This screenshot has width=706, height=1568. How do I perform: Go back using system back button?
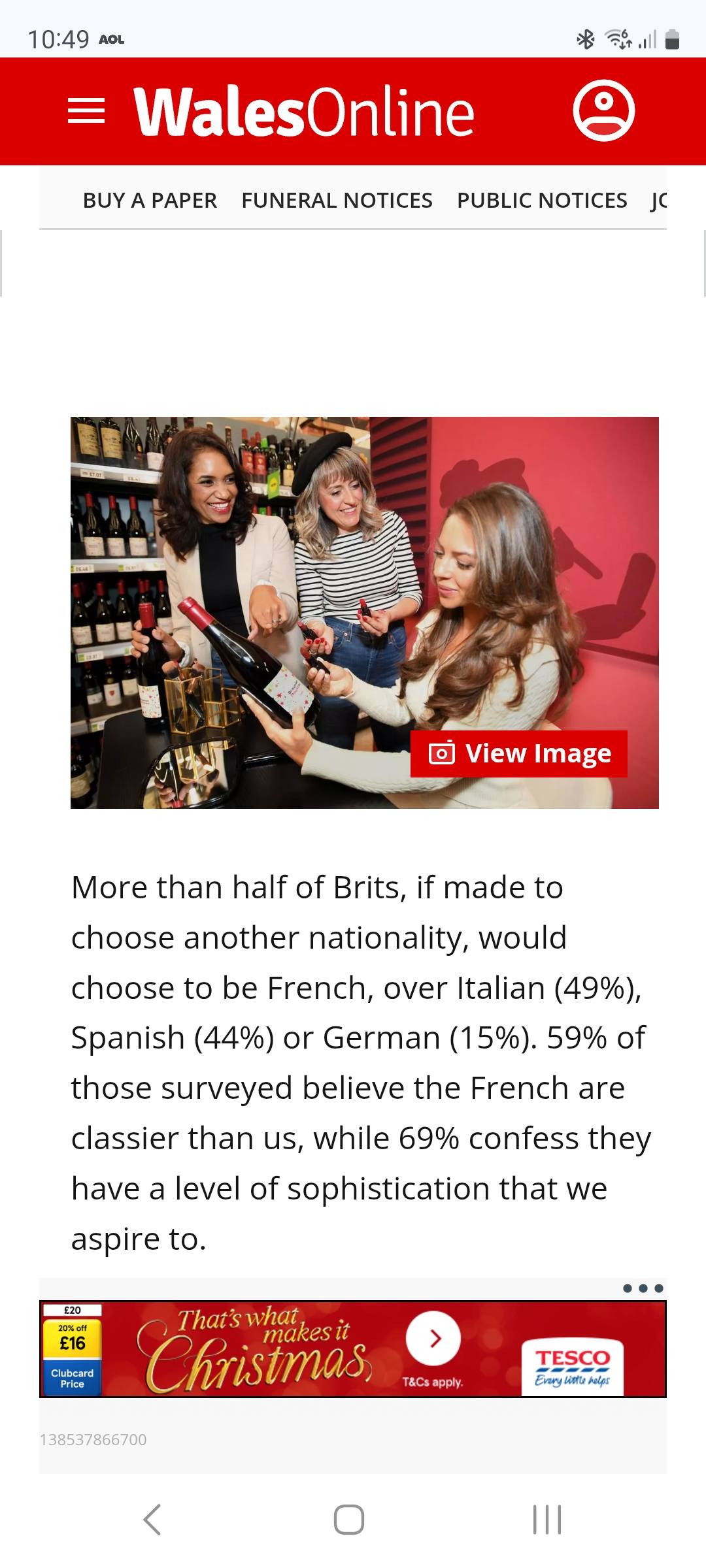[152, 1519]
